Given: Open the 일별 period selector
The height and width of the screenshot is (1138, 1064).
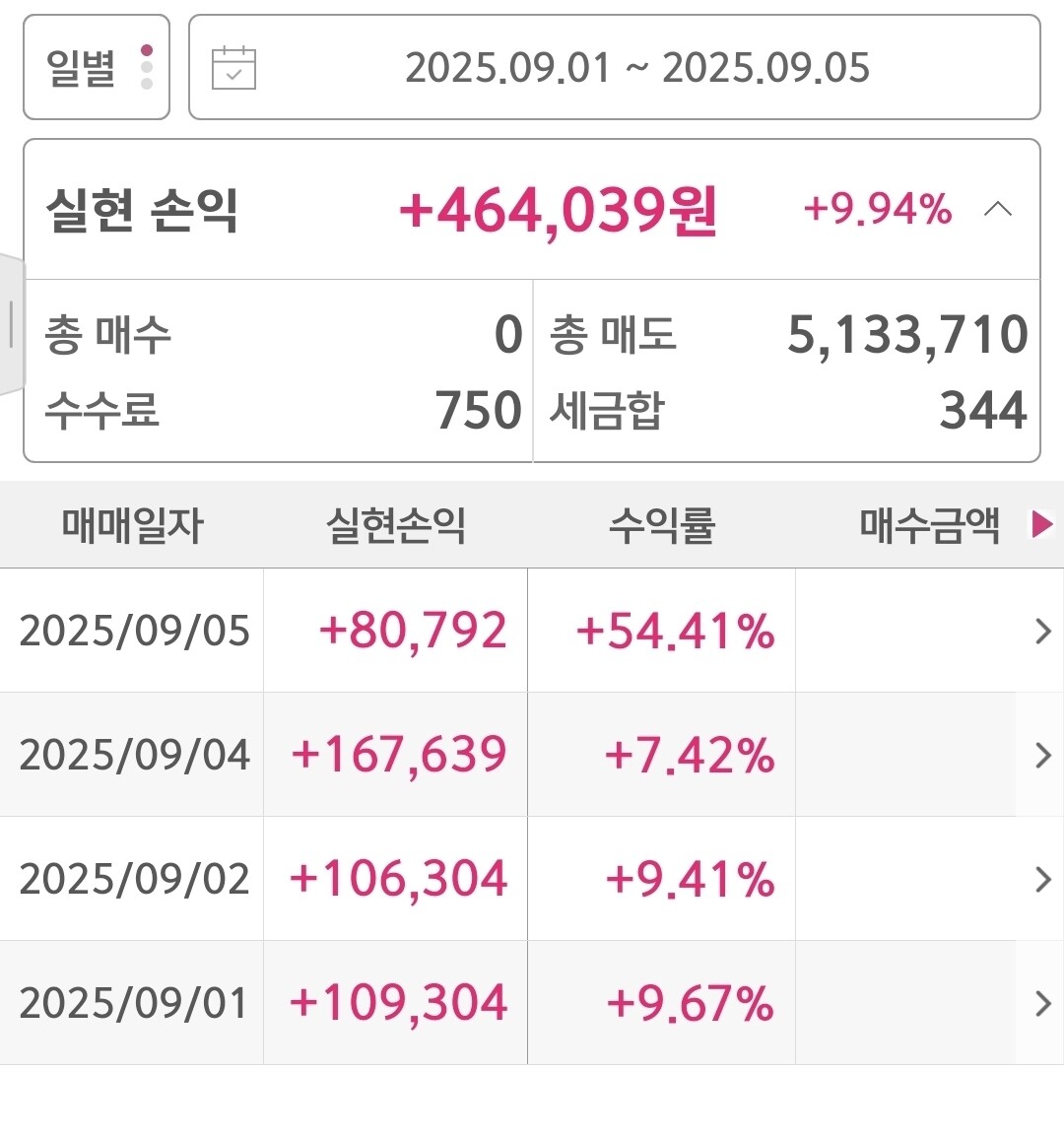Looking at the screenshot, I should [97, 67].
